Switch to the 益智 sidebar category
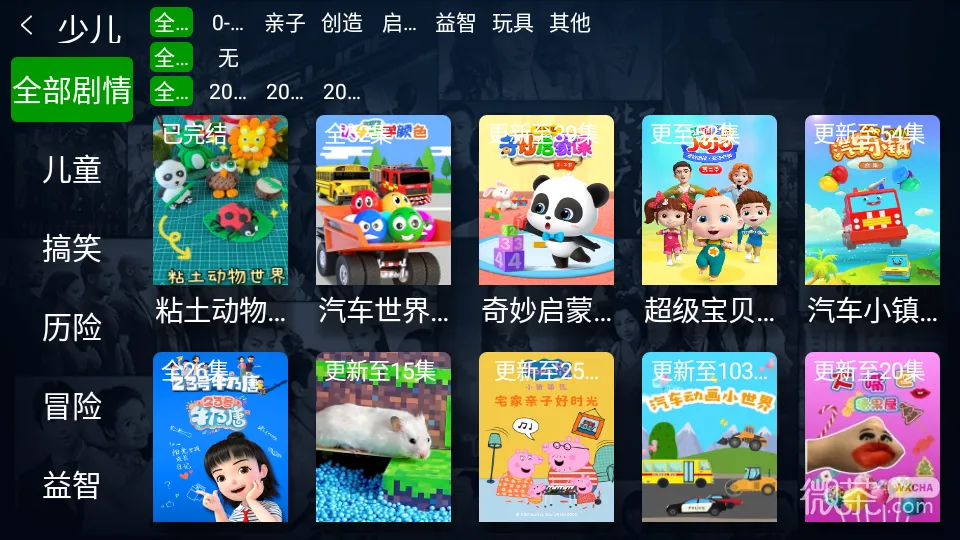 tap(72, 485)
